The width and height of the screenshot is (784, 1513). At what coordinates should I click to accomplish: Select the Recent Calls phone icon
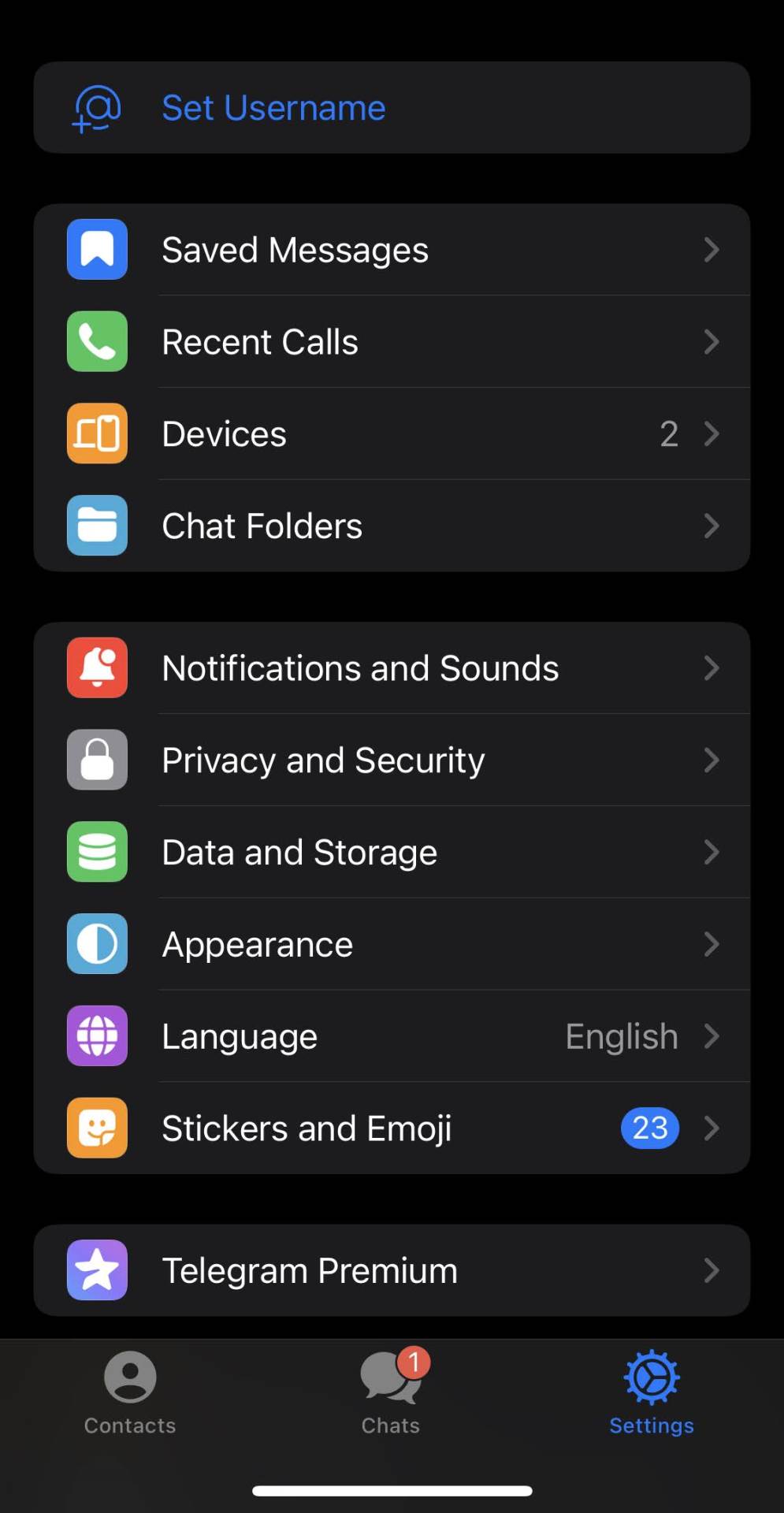pyautogui.click(x=96, y=341)
